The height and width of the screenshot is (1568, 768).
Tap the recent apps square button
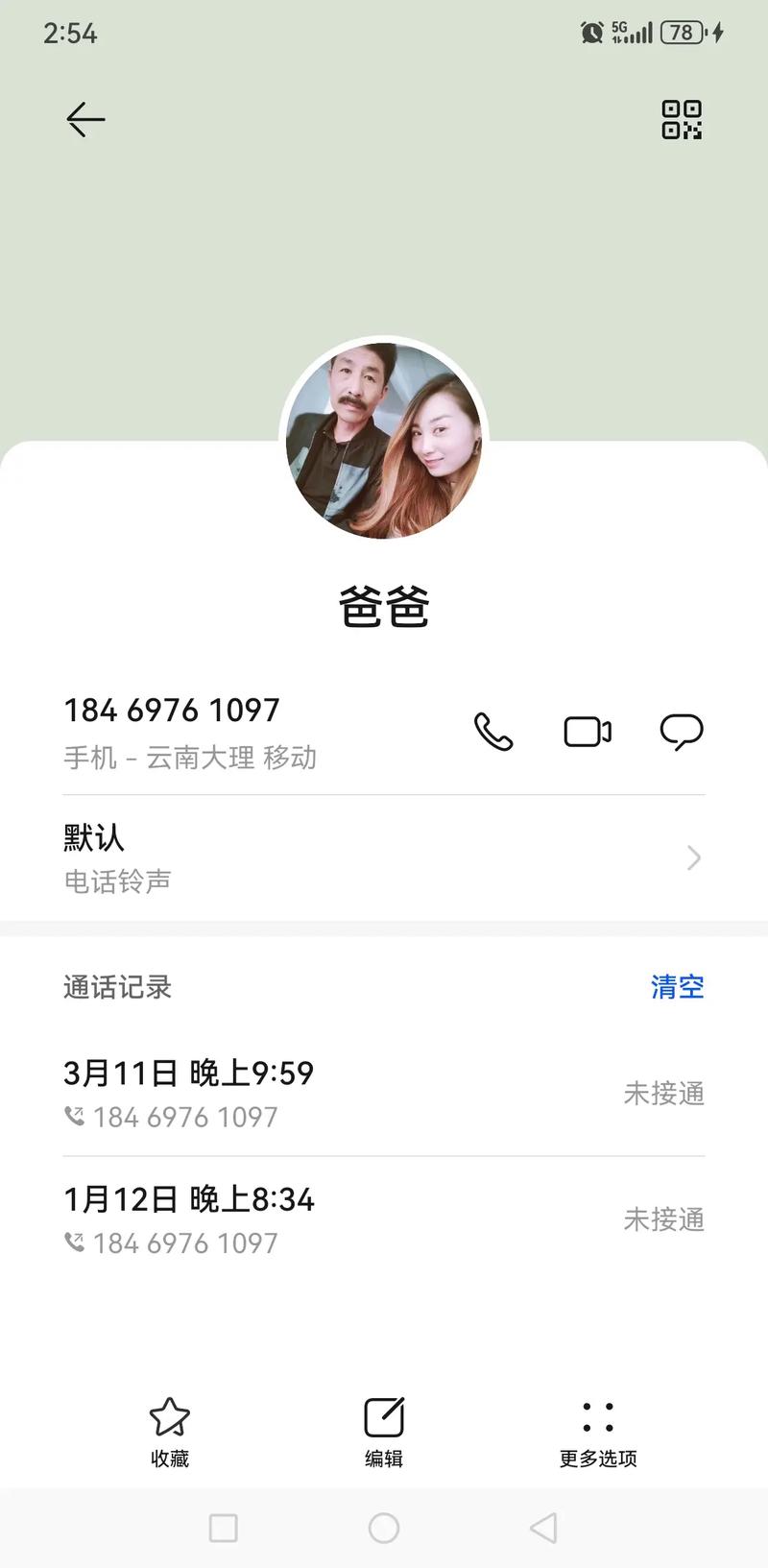point(224,1527)
